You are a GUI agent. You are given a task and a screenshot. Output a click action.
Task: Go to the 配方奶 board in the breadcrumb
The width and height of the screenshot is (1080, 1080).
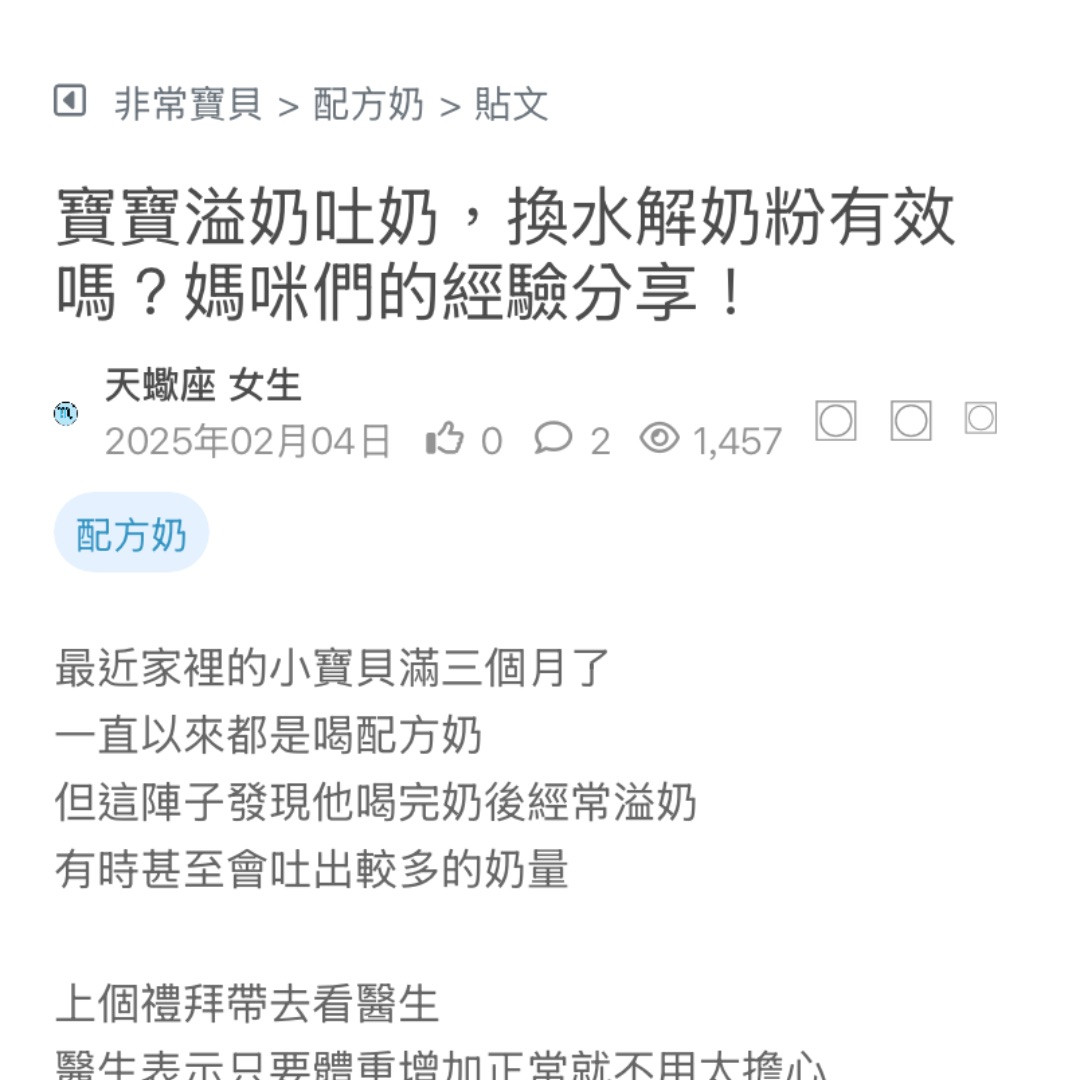[x=368, y=104]
